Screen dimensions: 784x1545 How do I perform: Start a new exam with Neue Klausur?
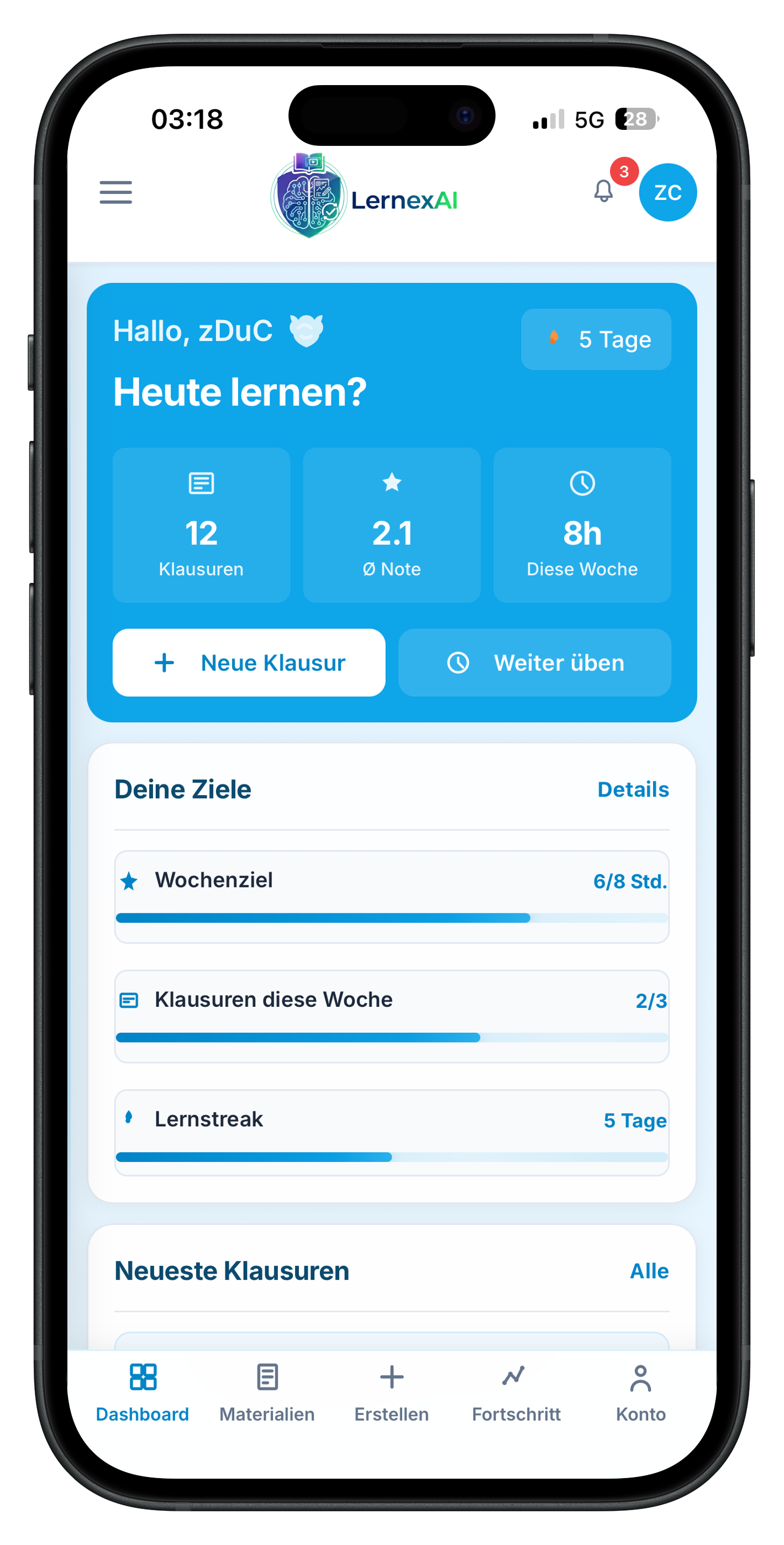point(248,663)
